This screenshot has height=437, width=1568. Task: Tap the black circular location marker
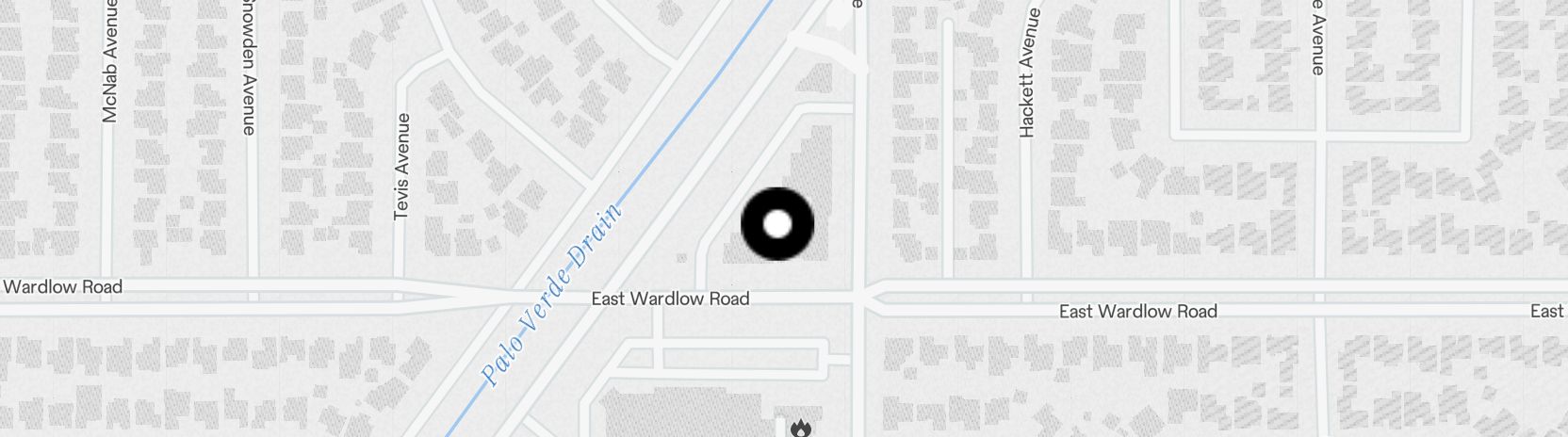point(777,224)
